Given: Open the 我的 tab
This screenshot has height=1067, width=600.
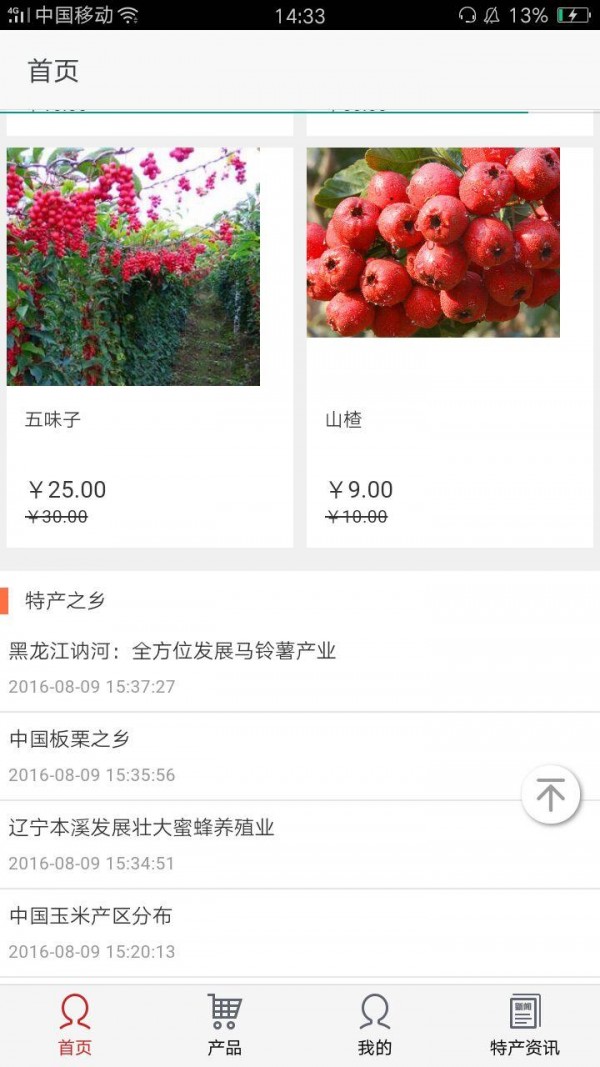Looking at the screenshot, I should point(375,1026).
